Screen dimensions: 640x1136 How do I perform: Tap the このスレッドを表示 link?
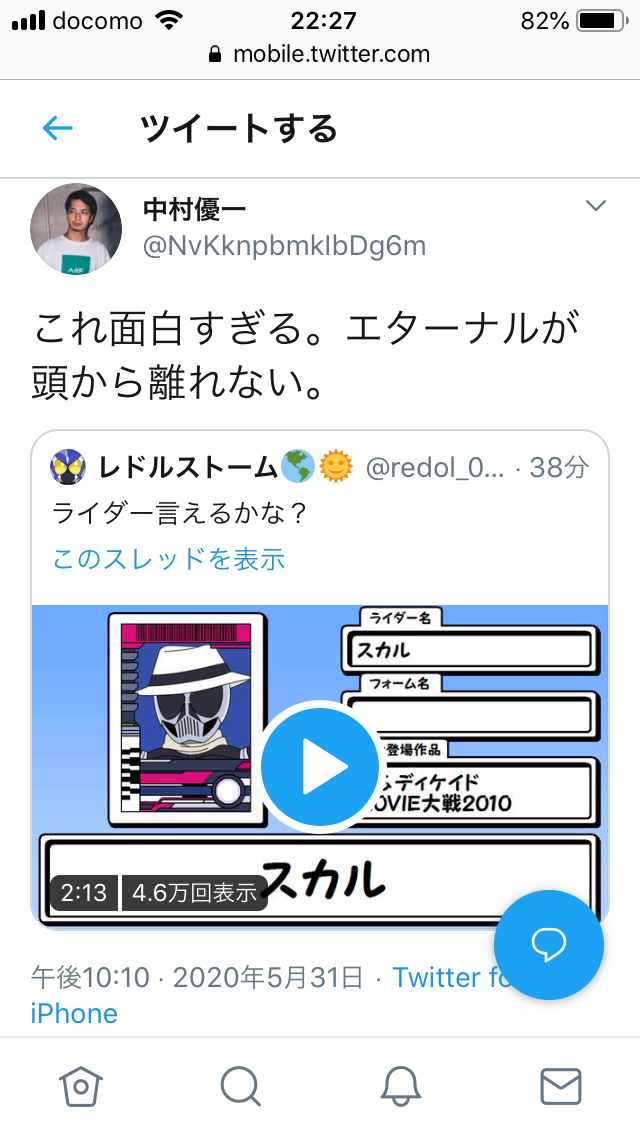(x=169, y=559)
